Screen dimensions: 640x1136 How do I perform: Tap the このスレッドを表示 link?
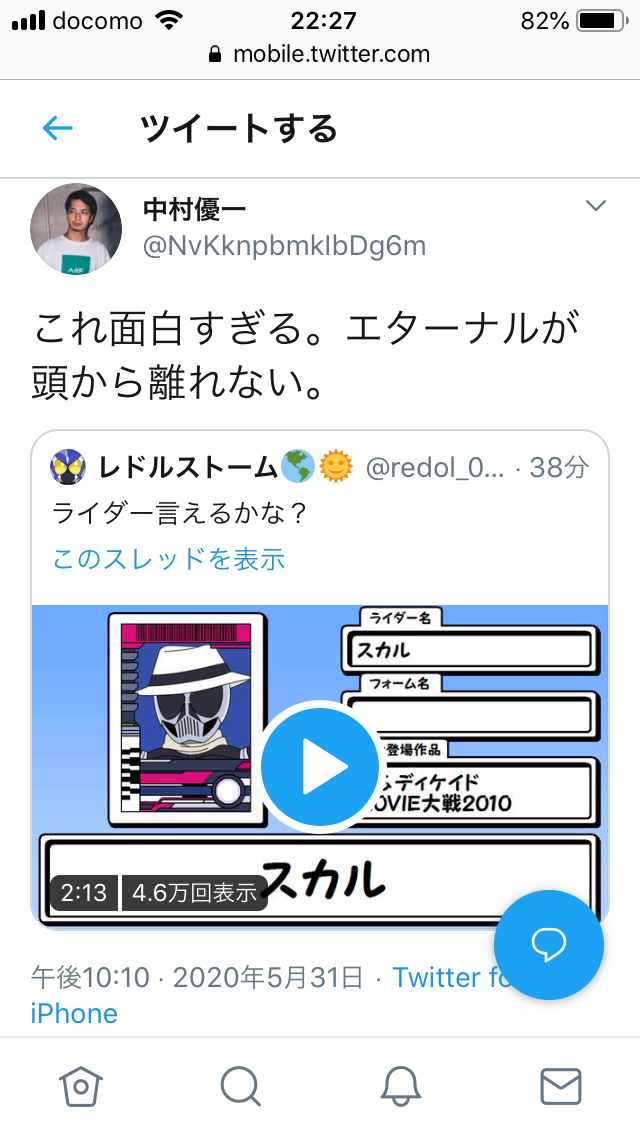(x=169, y=559)
